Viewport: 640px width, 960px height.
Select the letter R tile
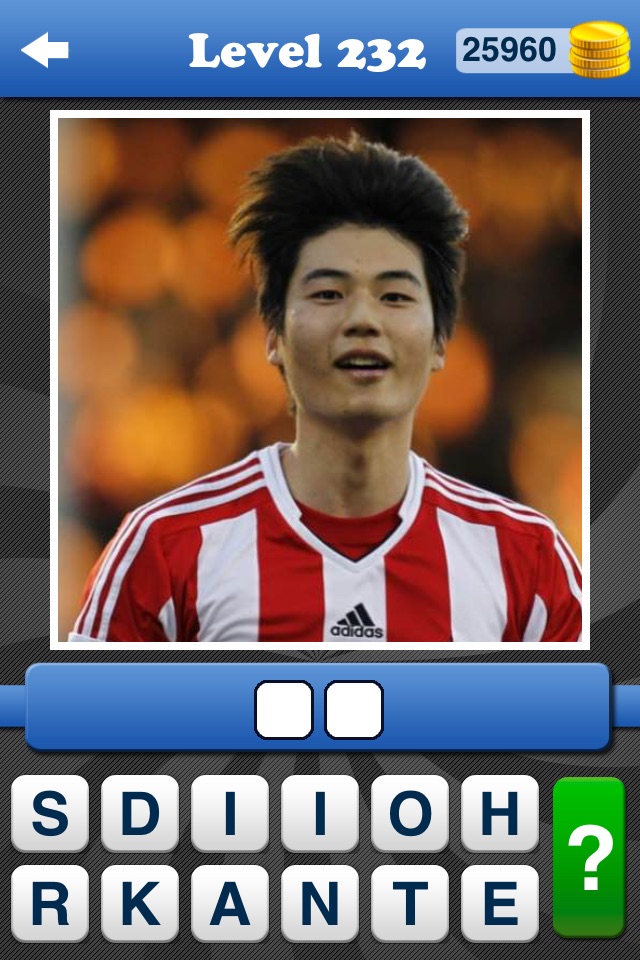(50, 904)
